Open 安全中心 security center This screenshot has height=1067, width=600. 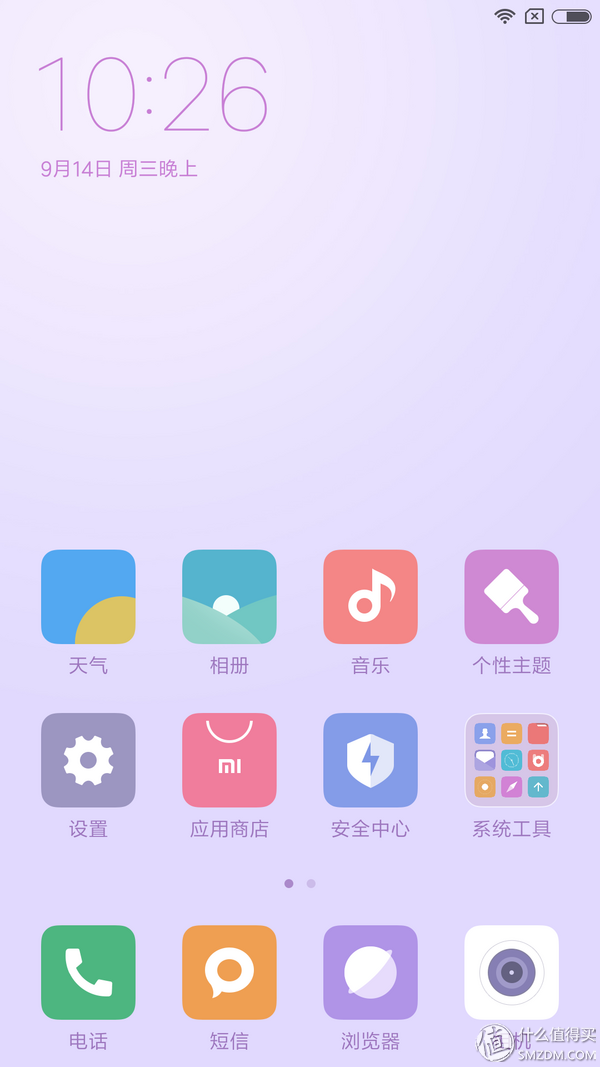pos(370,760)
